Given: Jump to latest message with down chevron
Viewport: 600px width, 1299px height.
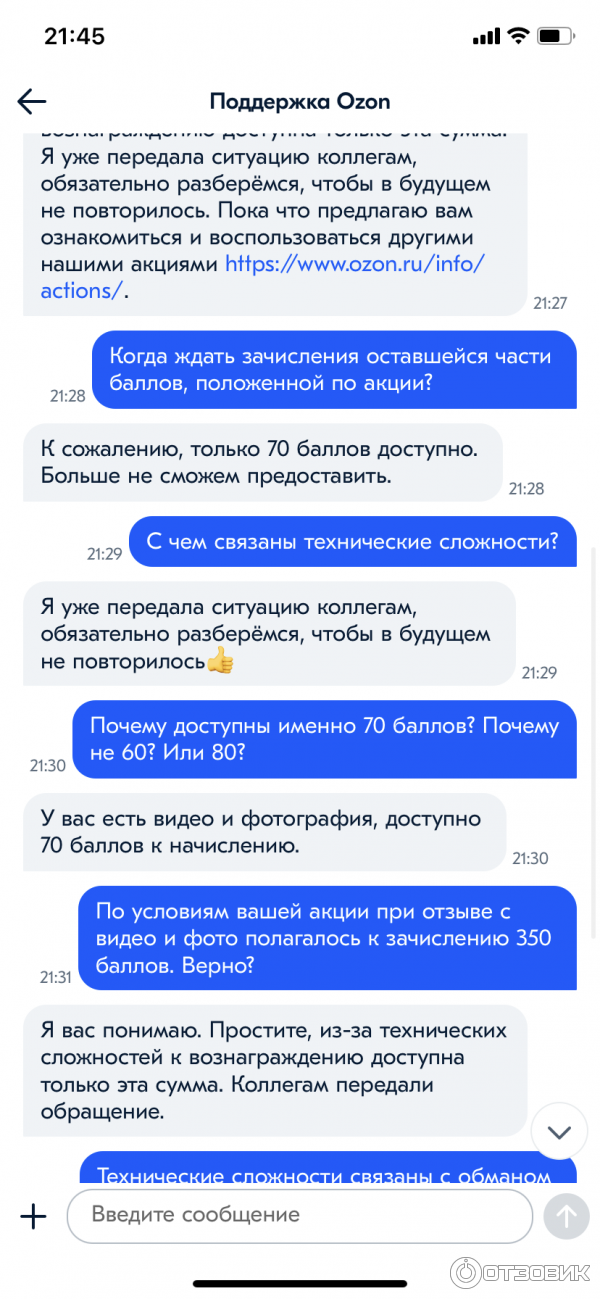Looking at the screenshot, I should [x=559, y=1131].
